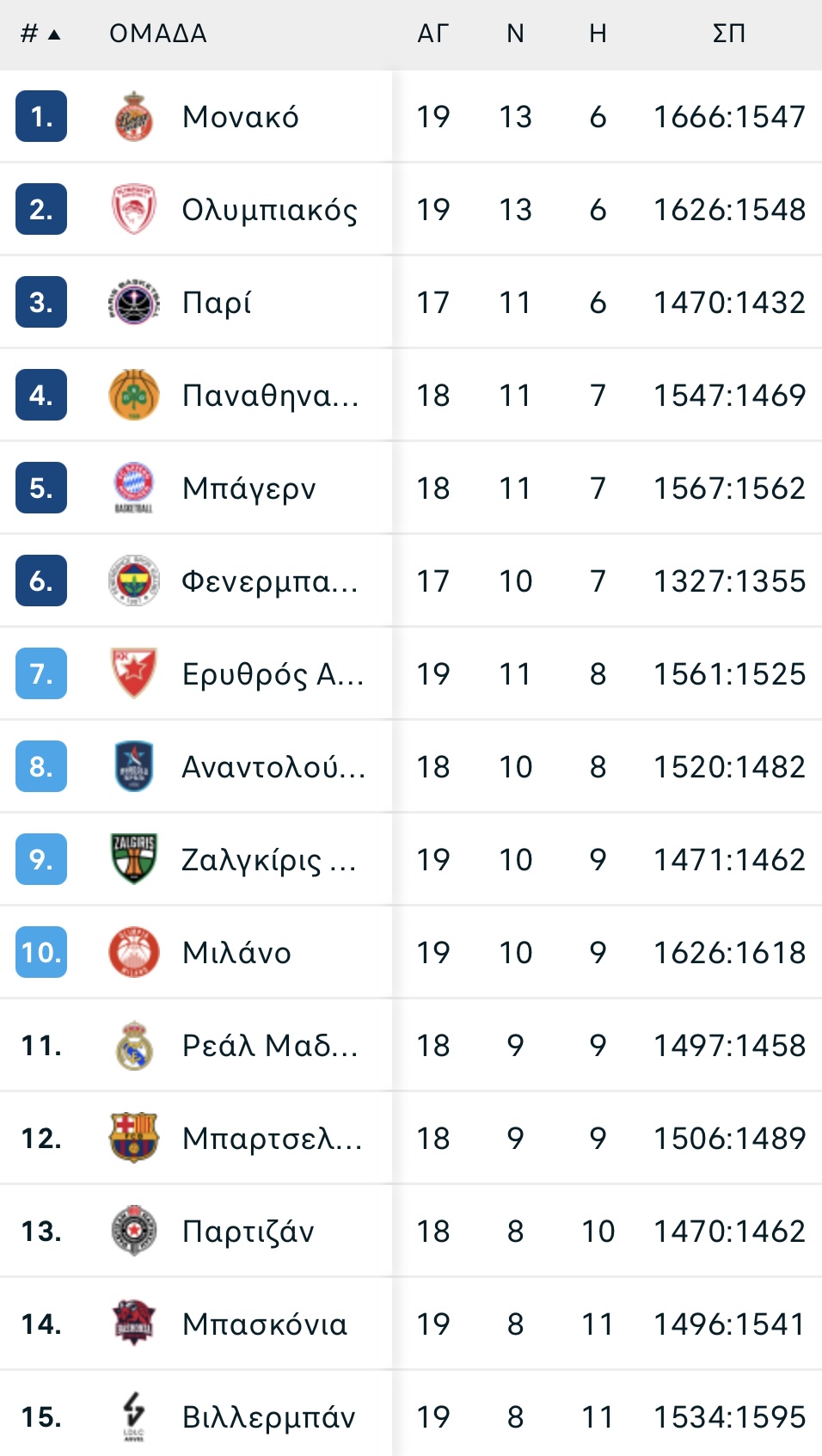View the Μπάγερν team row
Screen dimensions: 822x1456
(411, 488)
